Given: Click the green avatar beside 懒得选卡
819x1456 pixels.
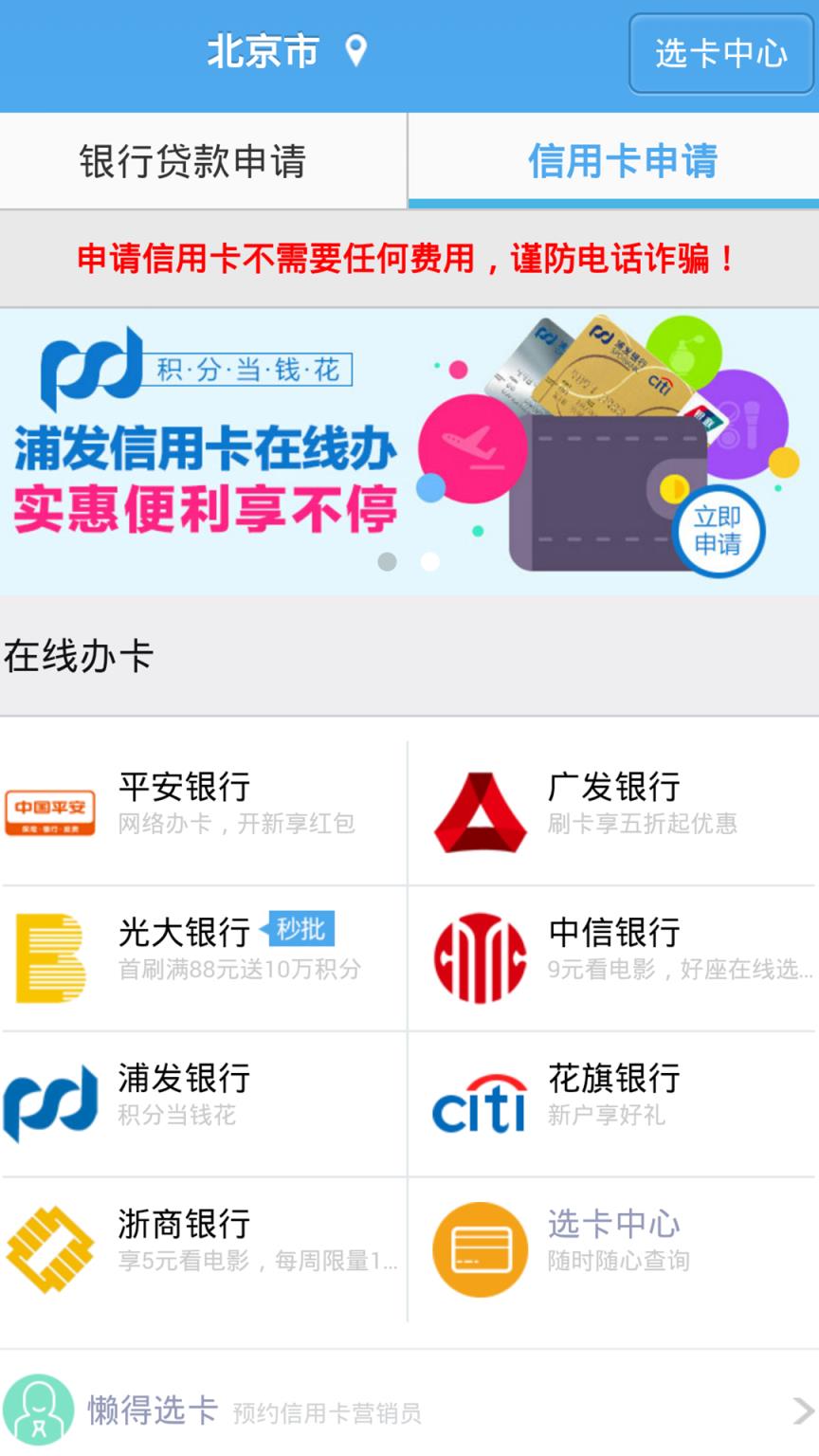Looking at the screenshot, I should [40, 1410].
